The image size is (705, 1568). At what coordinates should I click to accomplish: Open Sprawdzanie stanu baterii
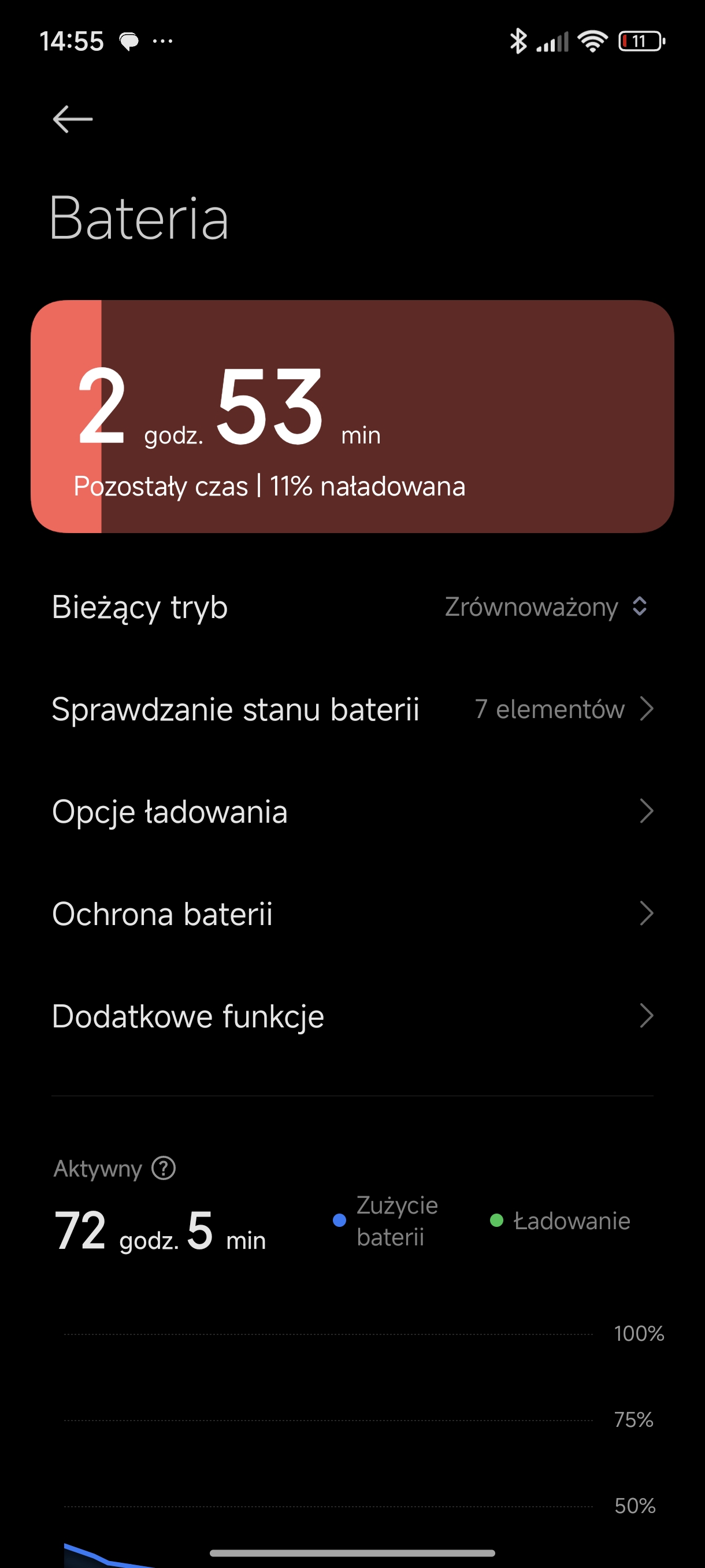352,709
